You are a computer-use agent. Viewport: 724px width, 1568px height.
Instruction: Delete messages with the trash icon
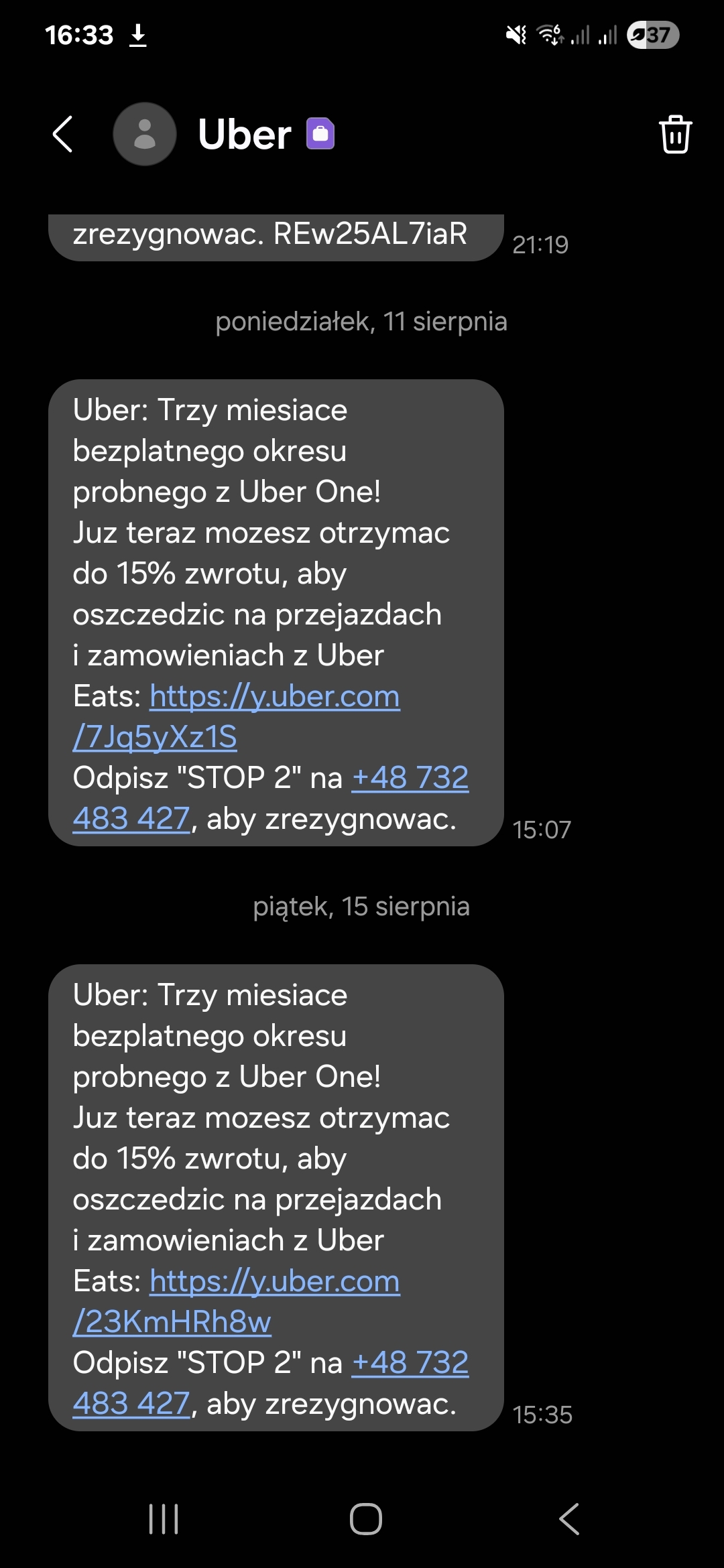pos(674,134)
